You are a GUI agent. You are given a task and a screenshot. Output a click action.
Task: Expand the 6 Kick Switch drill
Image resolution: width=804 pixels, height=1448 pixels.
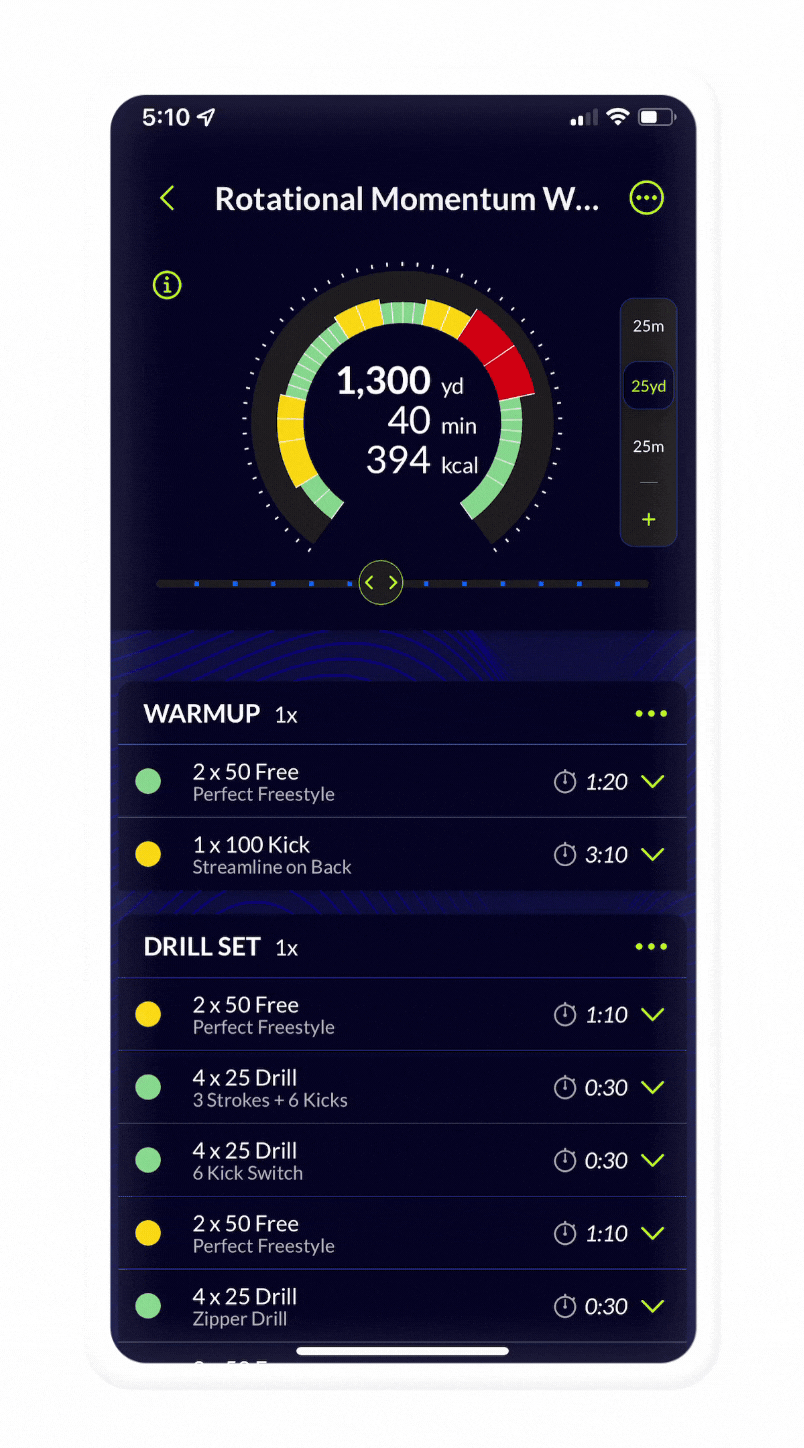click(653, 1161)
